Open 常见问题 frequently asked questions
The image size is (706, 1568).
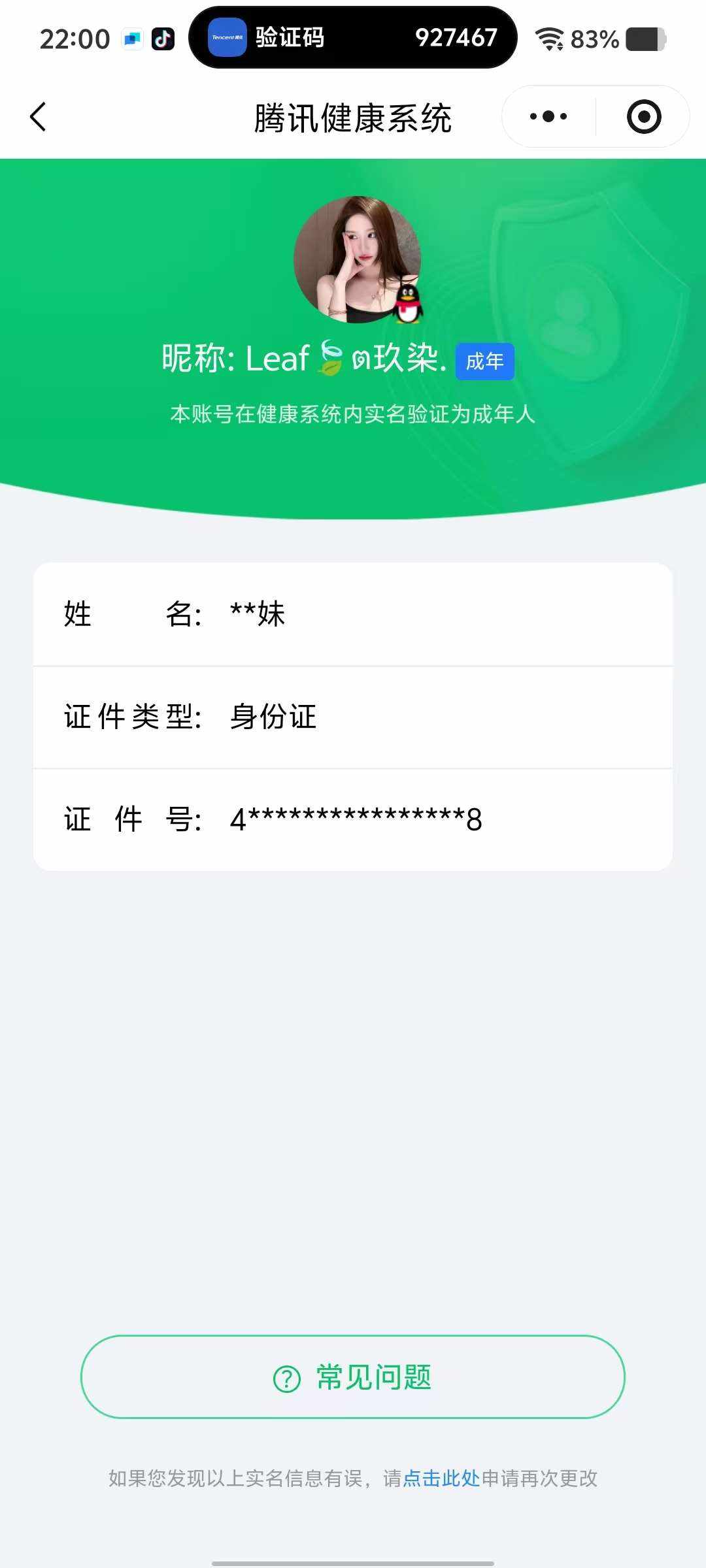pyautogui.click(x=353, y=1379)
